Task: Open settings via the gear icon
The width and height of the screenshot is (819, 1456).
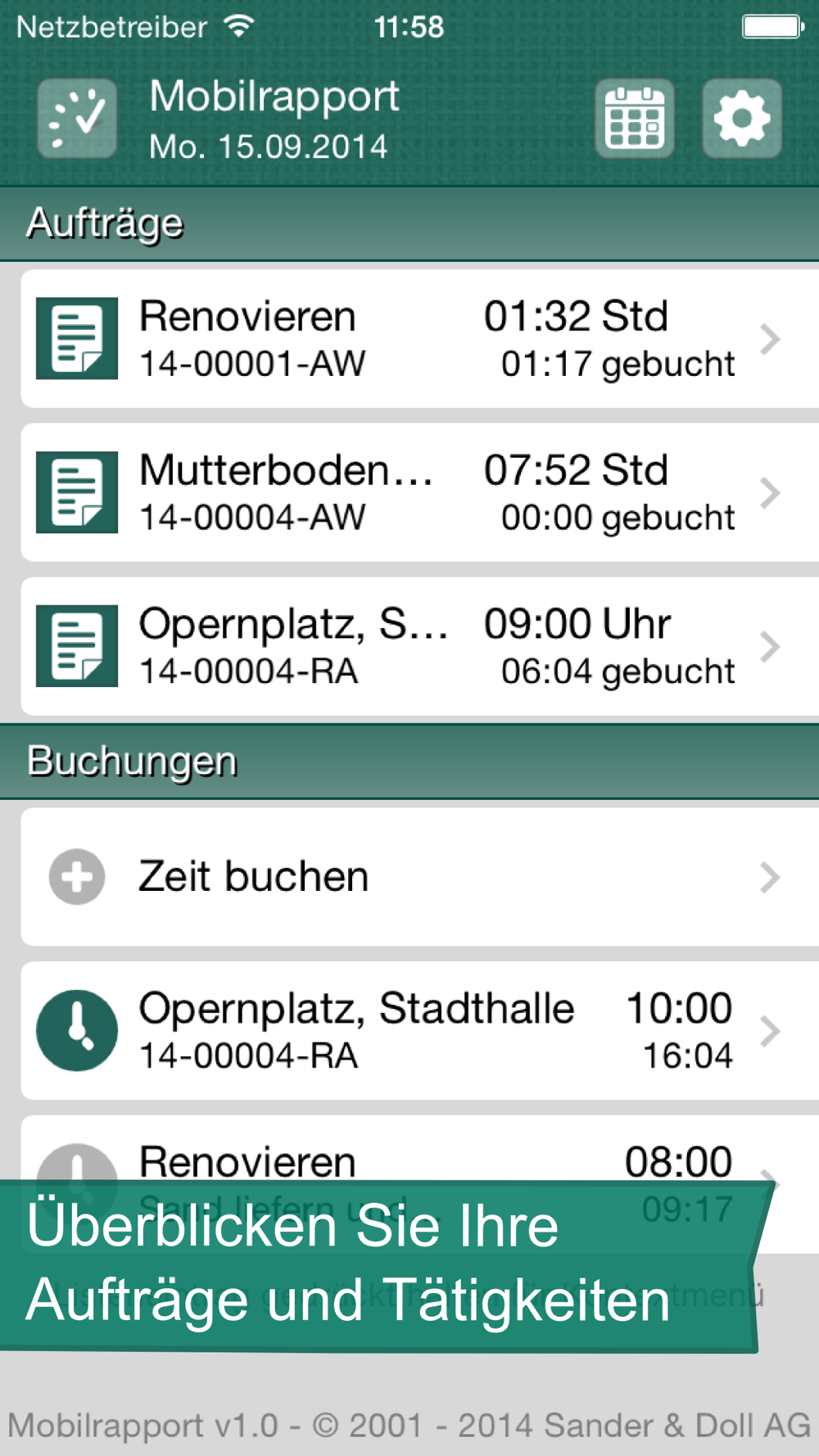Action: 742,119
